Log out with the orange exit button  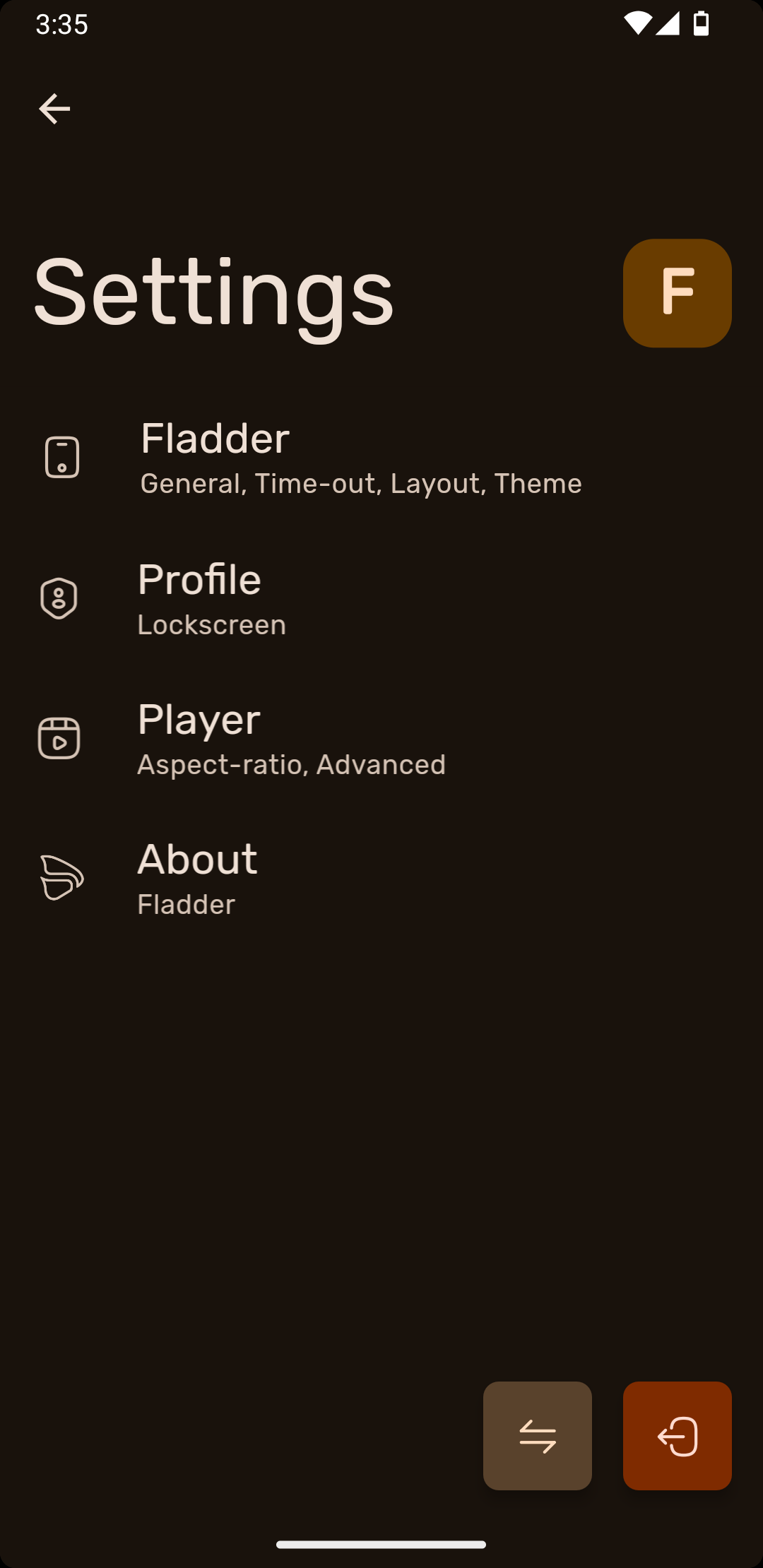tap(677, 1436)
